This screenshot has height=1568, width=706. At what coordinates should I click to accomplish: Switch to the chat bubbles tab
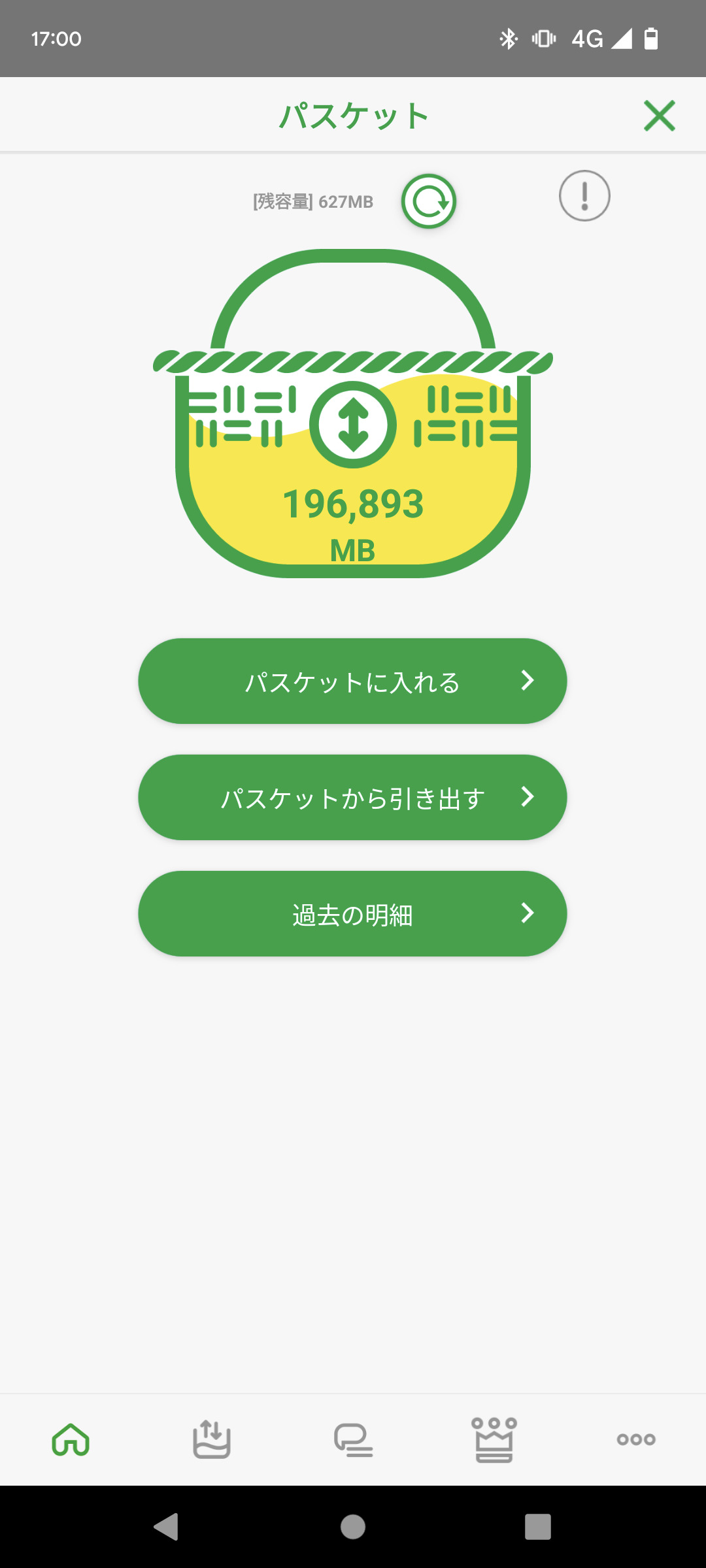point(353,1439)
